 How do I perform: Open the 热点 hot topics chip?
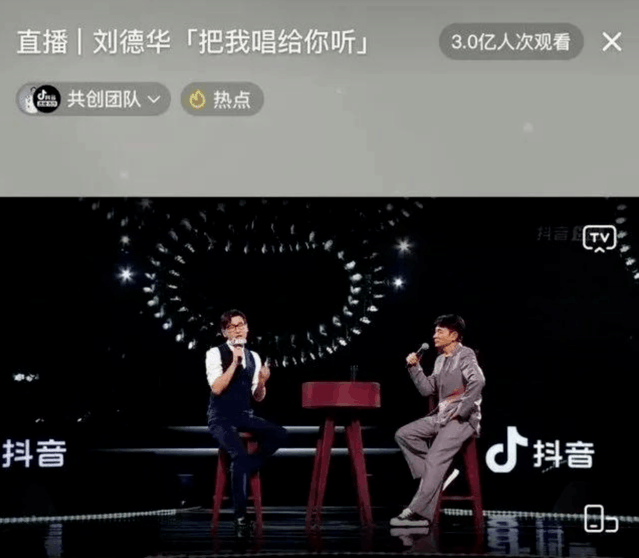pos(222,99)
